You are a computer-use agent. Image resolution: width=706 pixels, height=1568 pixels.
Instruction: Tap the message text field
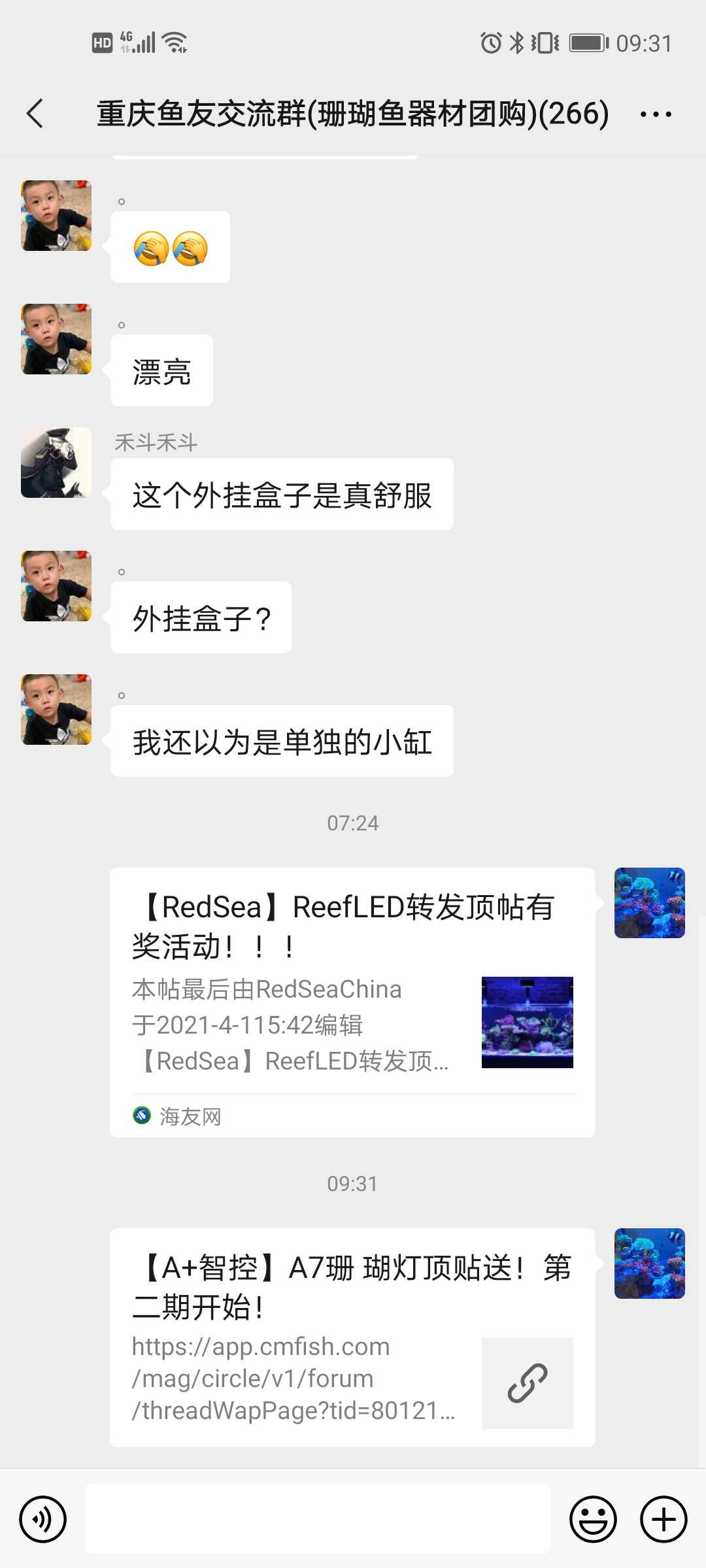coord(318,1519)
